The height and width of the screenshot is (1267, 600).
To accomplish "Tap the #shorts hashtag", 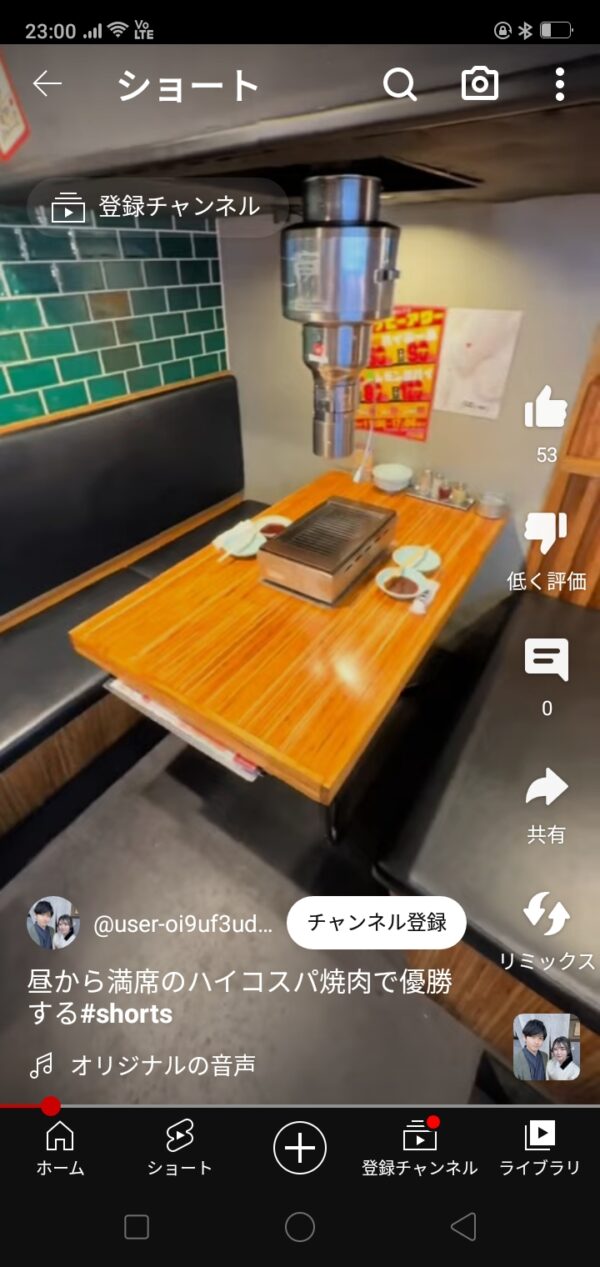I will [127, 1014].
